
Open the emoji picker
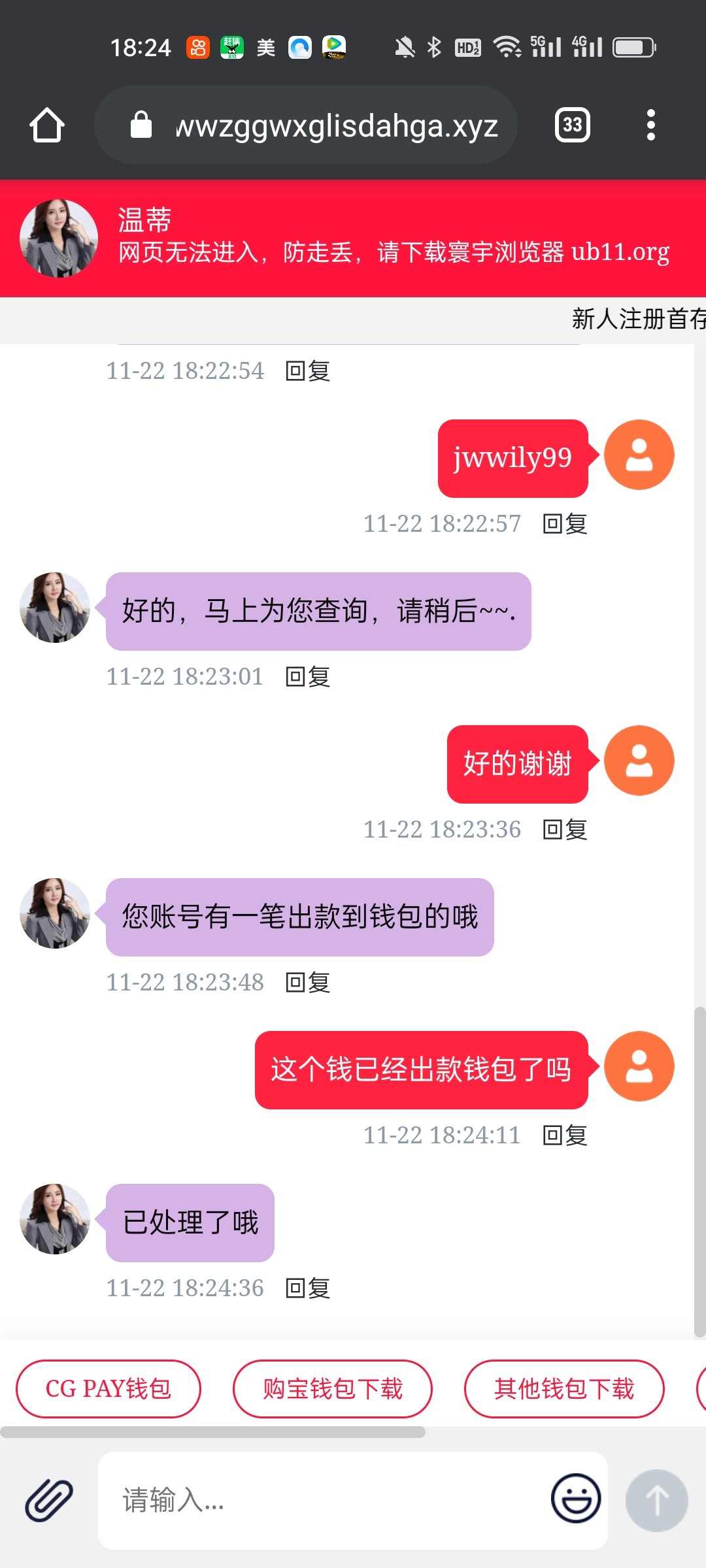pyautogui.click(x=576, y=1498)
